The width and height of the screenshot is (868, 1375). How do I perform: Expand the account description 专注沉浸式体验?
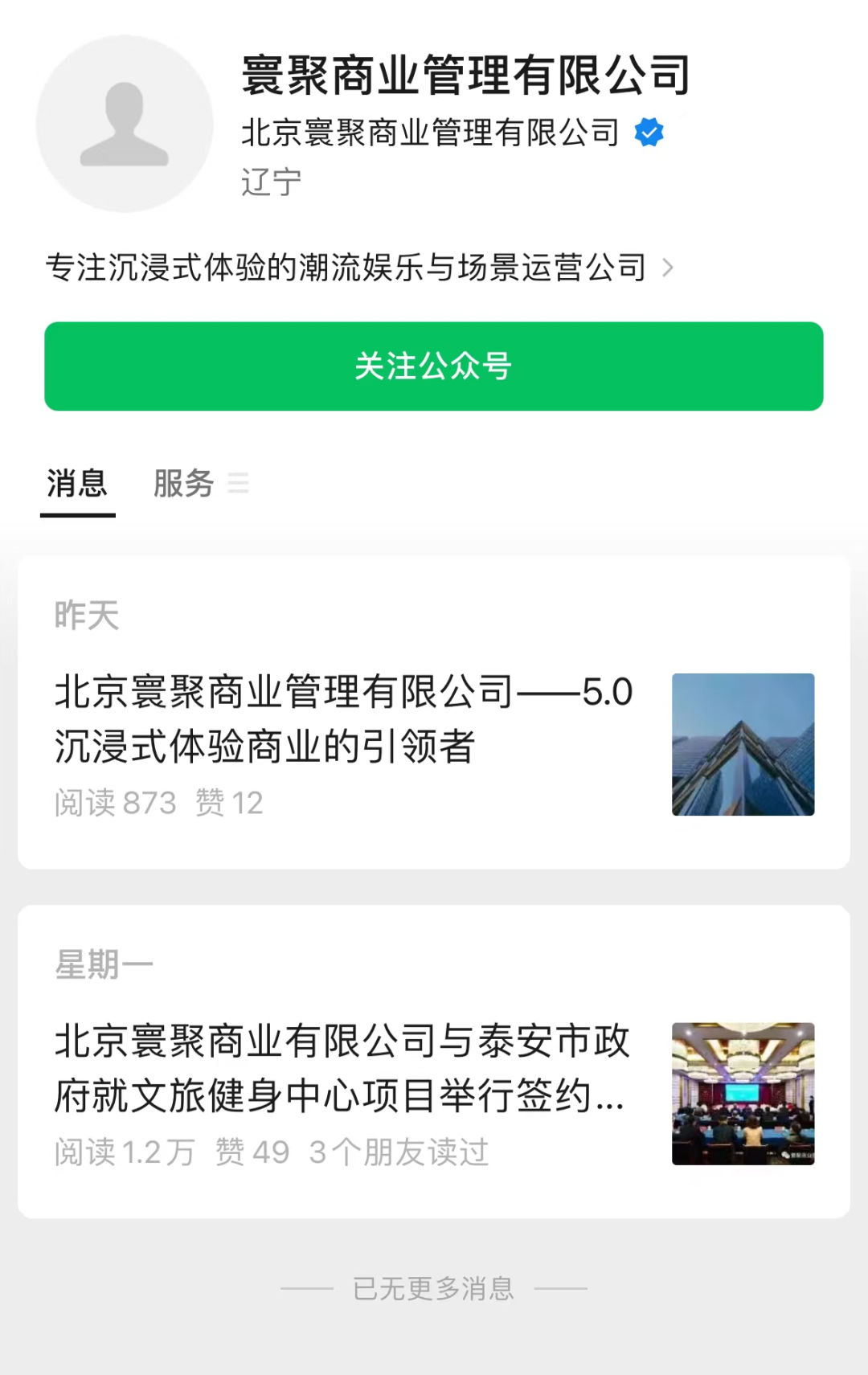pos(359,268)
